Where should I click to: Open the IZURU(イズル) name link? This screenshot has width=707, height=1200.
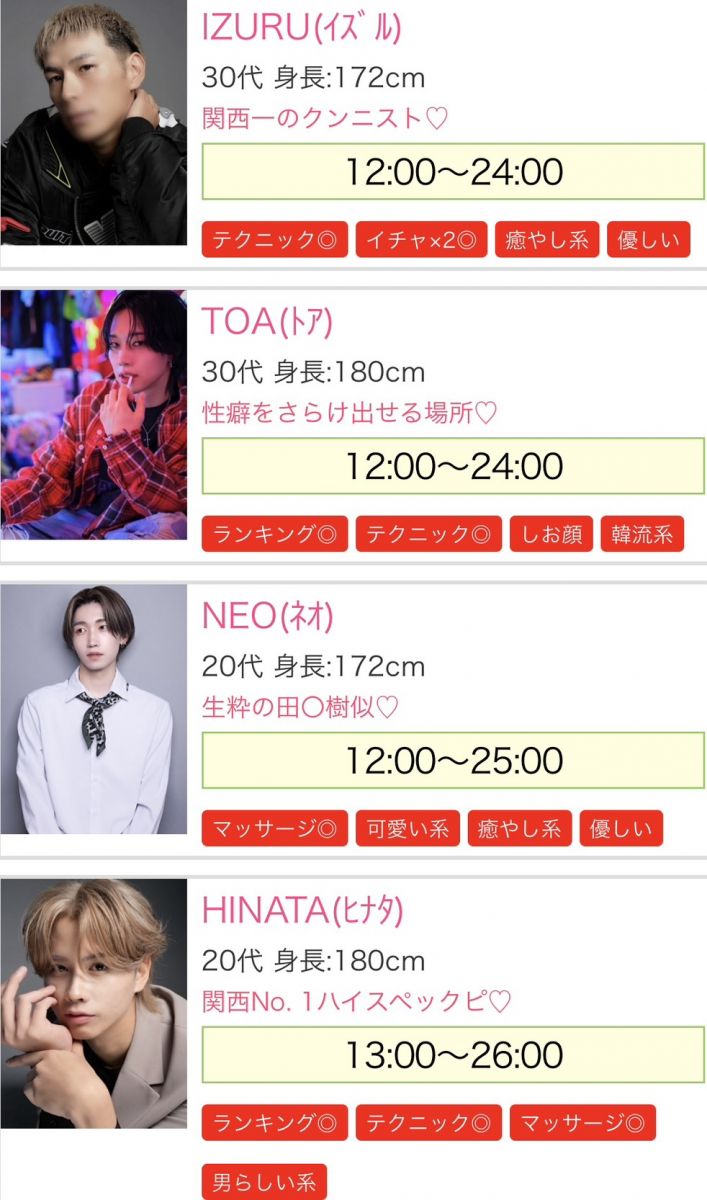point(301,28)
